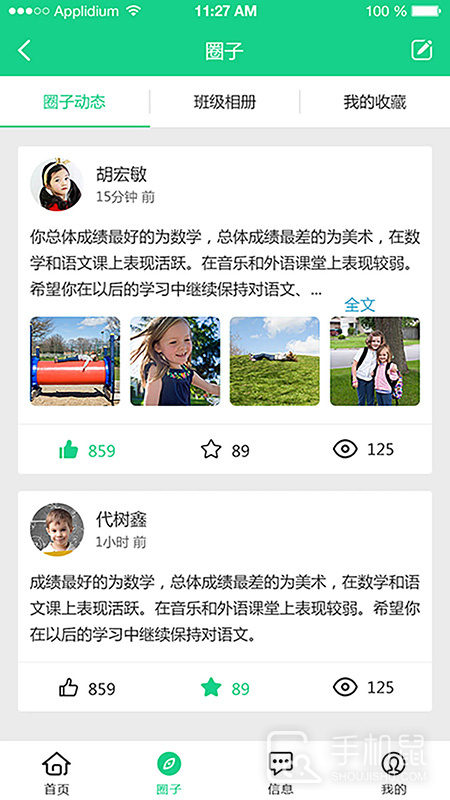Open 代树鑫's profile avatar

click(x=57, y=530)
